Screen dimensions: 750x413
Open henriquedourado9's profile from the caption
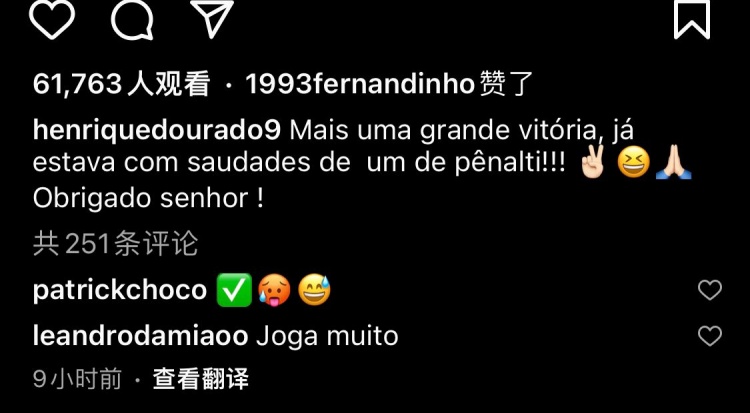pyautogui.click(x=159, y=131)
